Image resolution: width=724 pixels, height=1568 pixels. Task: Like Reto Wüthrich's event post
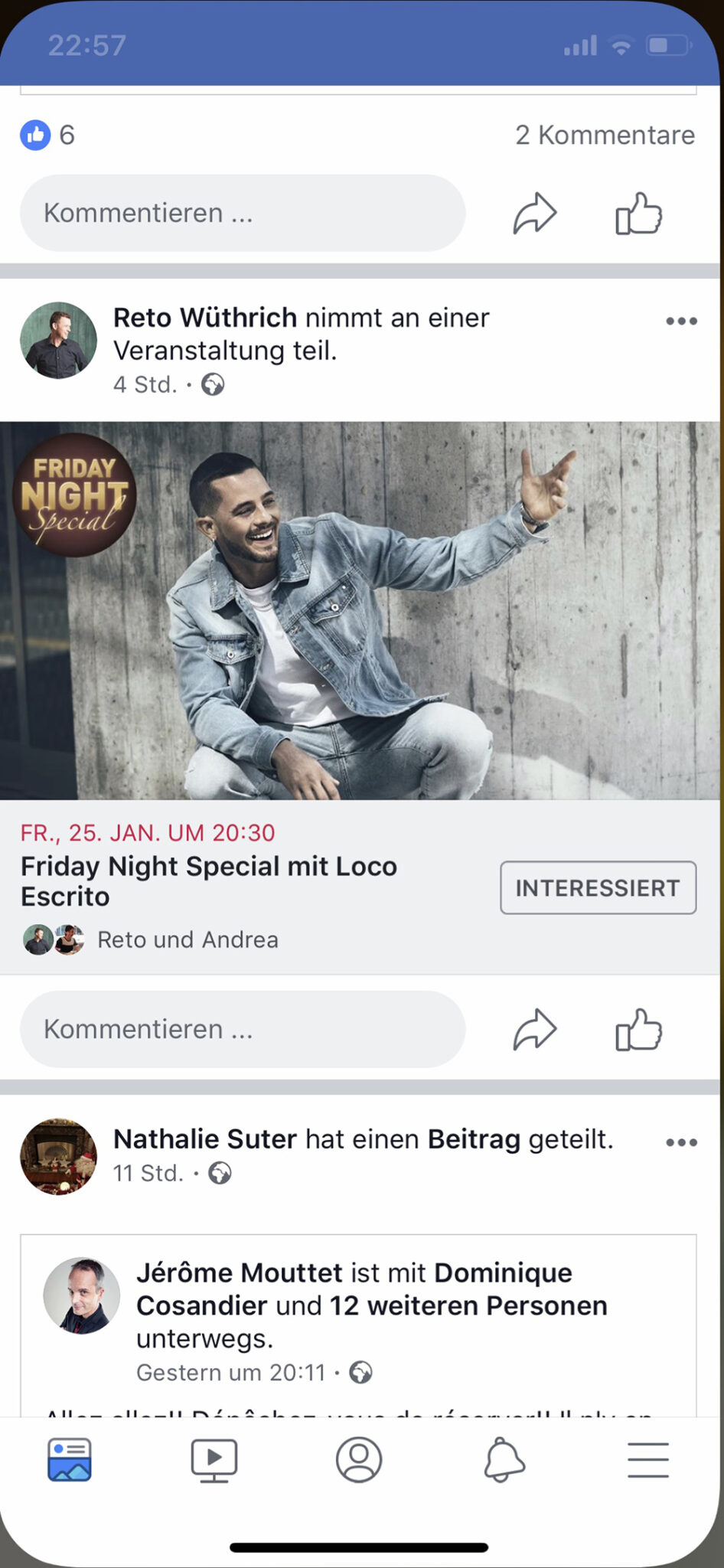click(x=638, y=1029)
